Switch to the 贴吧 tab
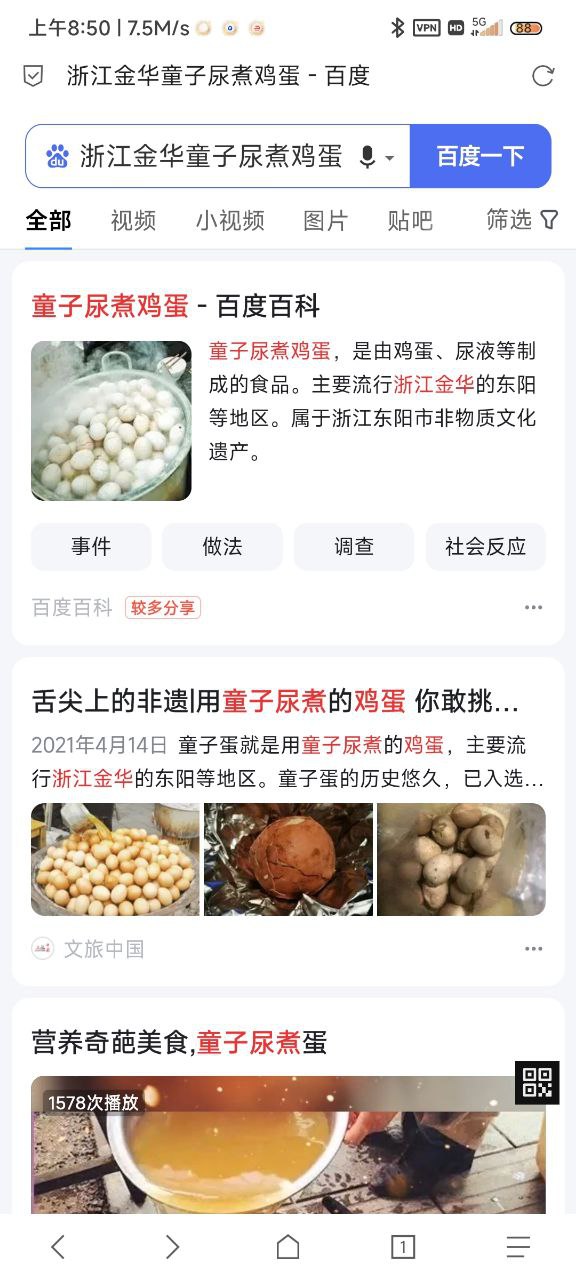Viewport: 576px width, 1280px height. [x=410, y=221]
